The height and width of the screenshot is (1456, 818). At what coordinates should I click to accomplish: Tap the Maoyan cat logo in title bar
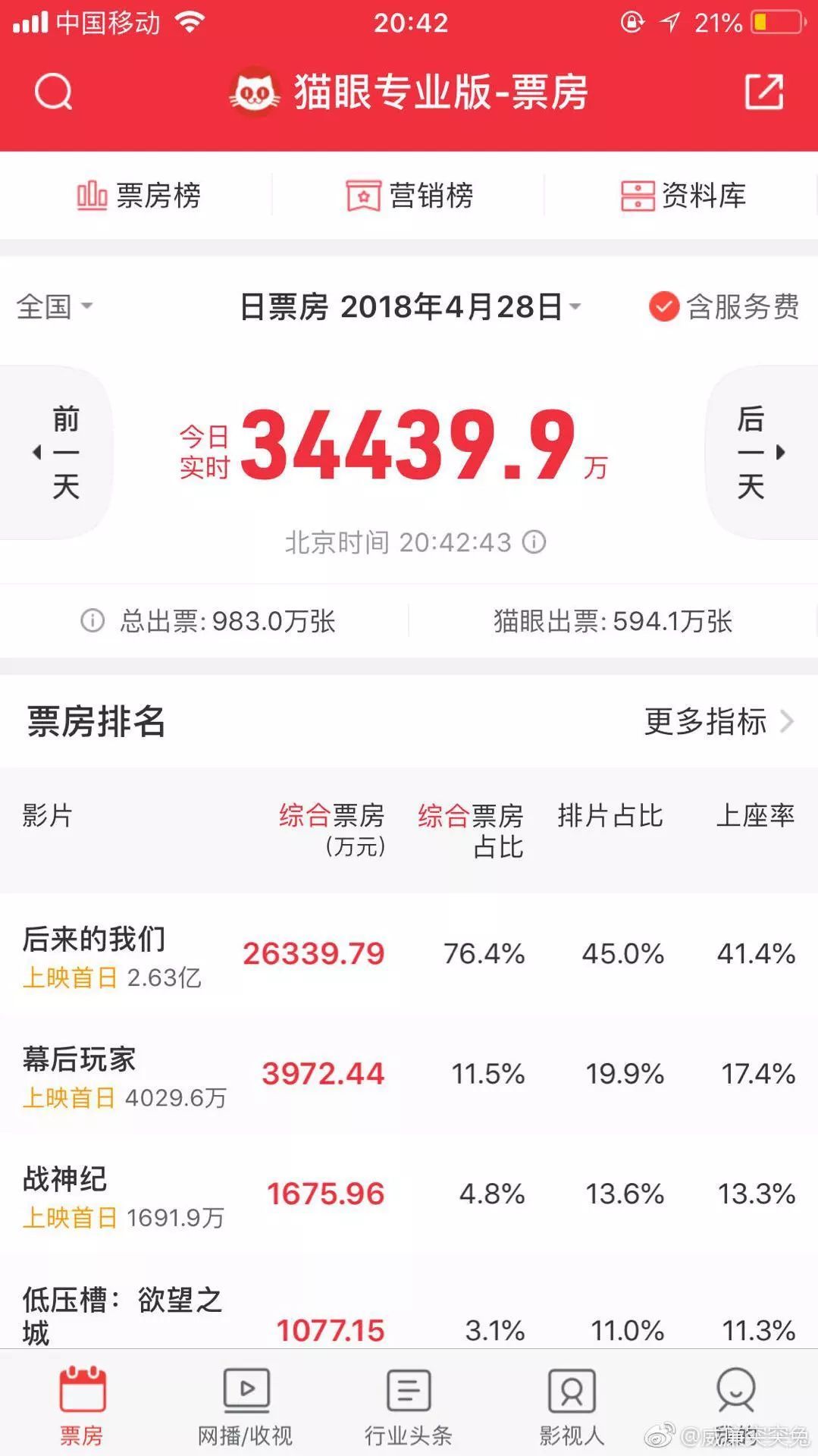[x=254, y=93]
